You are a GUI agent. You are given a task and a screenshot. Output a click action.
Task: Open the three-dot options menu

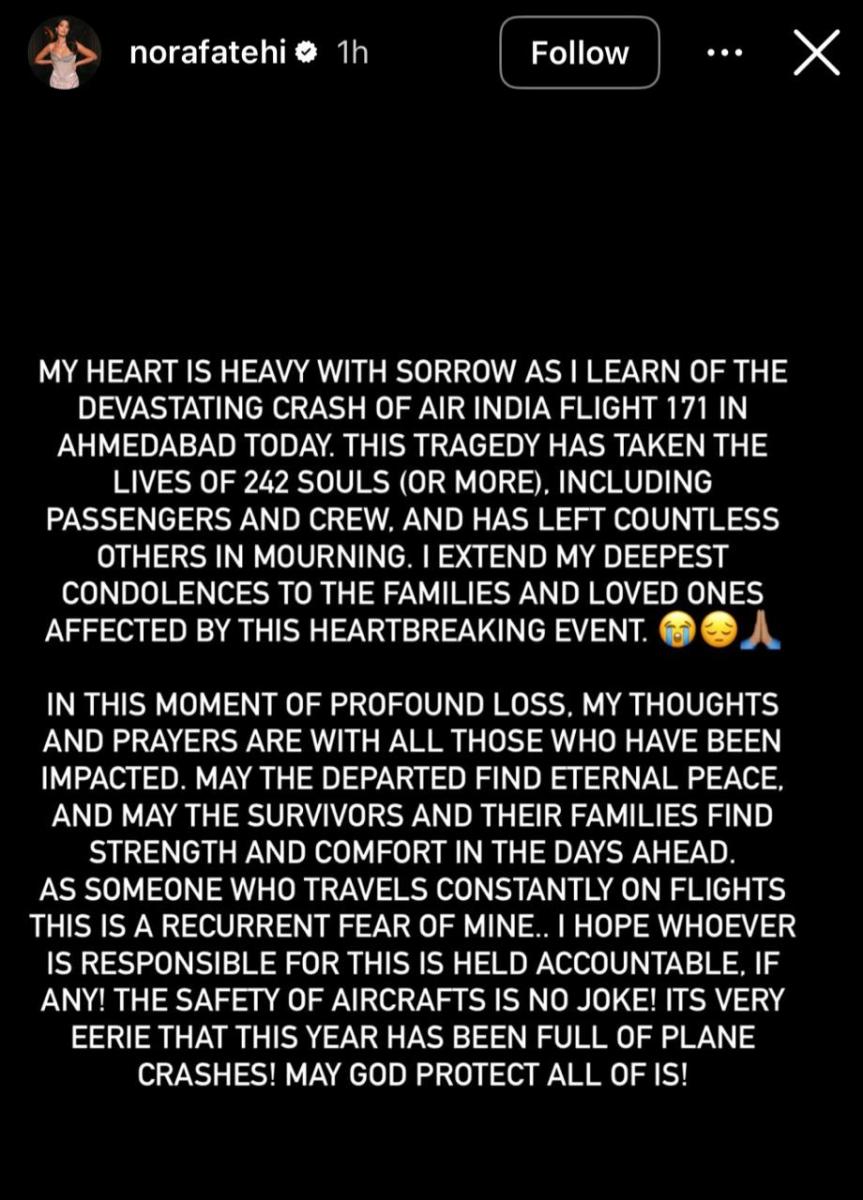coord(724,53)
